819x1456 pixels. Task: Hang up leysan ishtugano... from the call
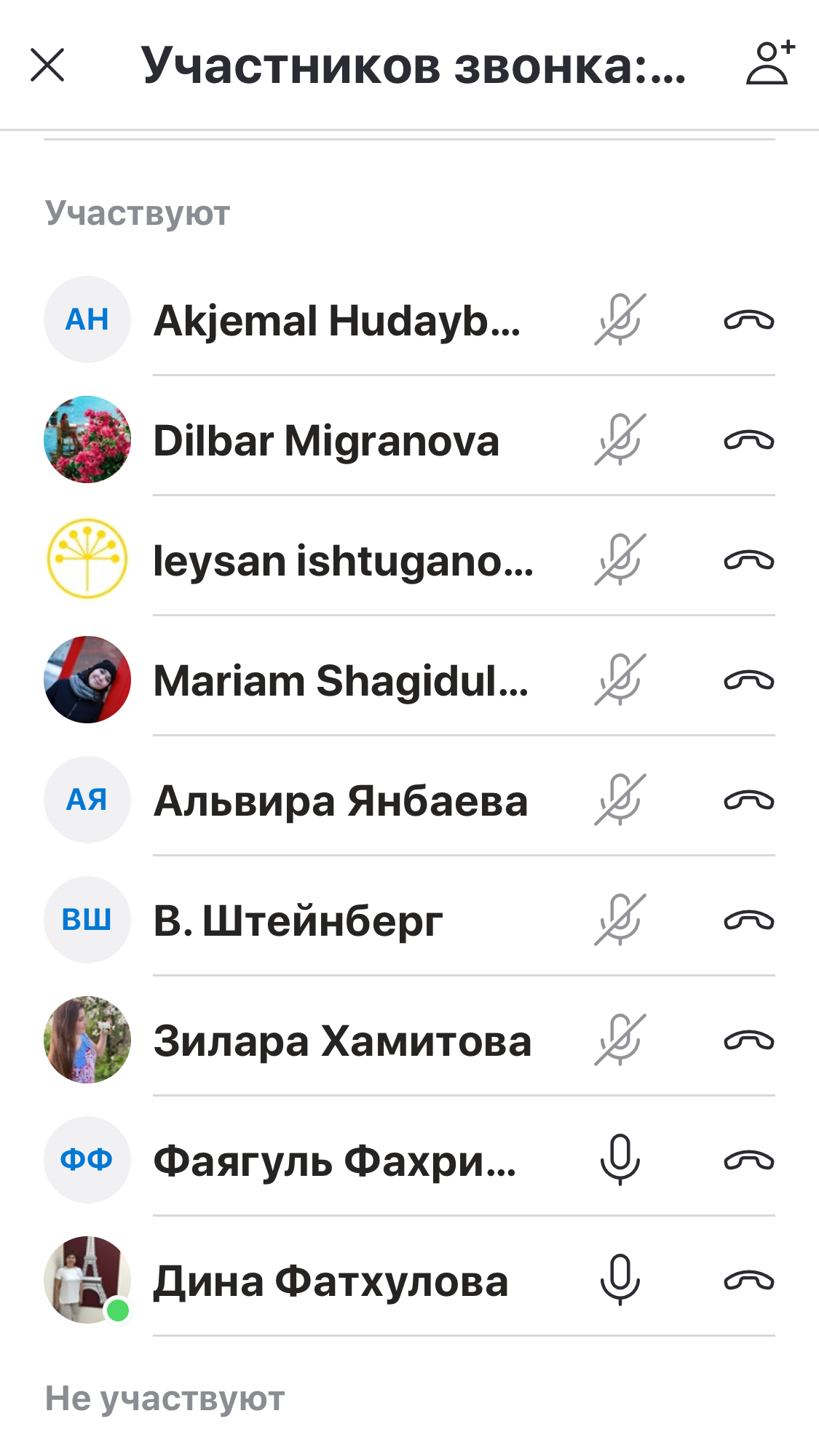click(748, 560)
